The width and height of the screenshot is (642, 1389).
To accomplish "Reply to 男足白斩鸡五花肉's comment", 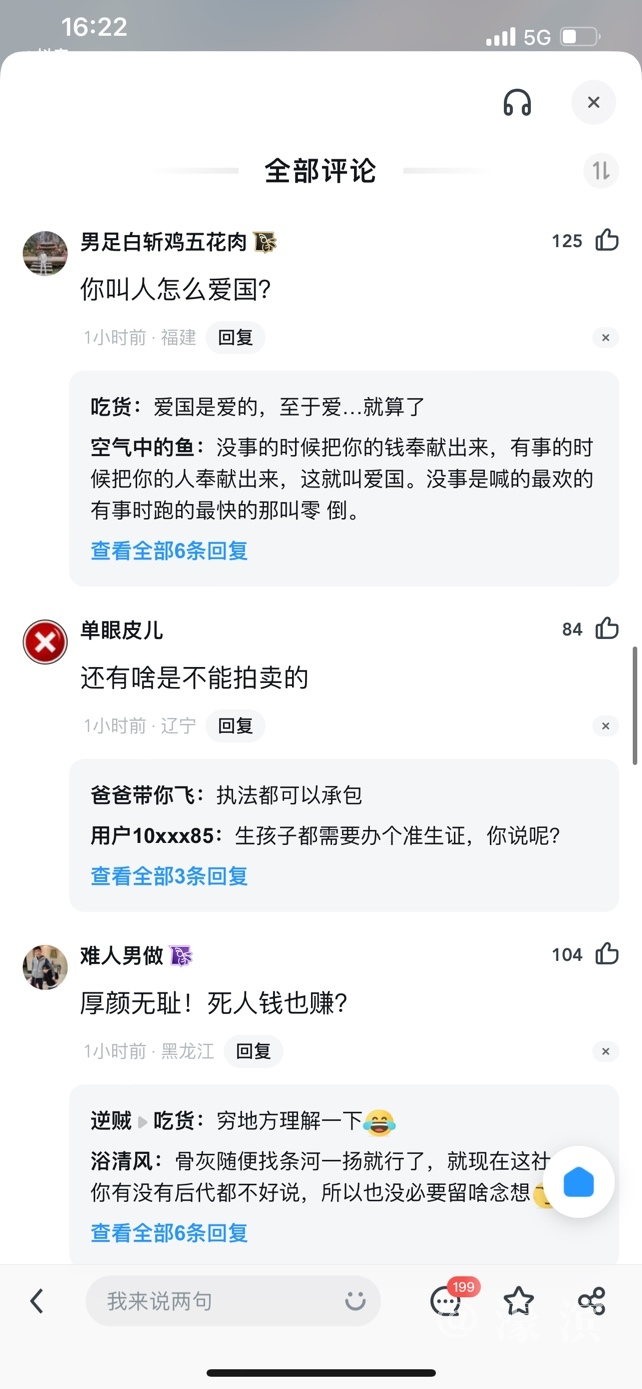I will (x=236, y=338).
